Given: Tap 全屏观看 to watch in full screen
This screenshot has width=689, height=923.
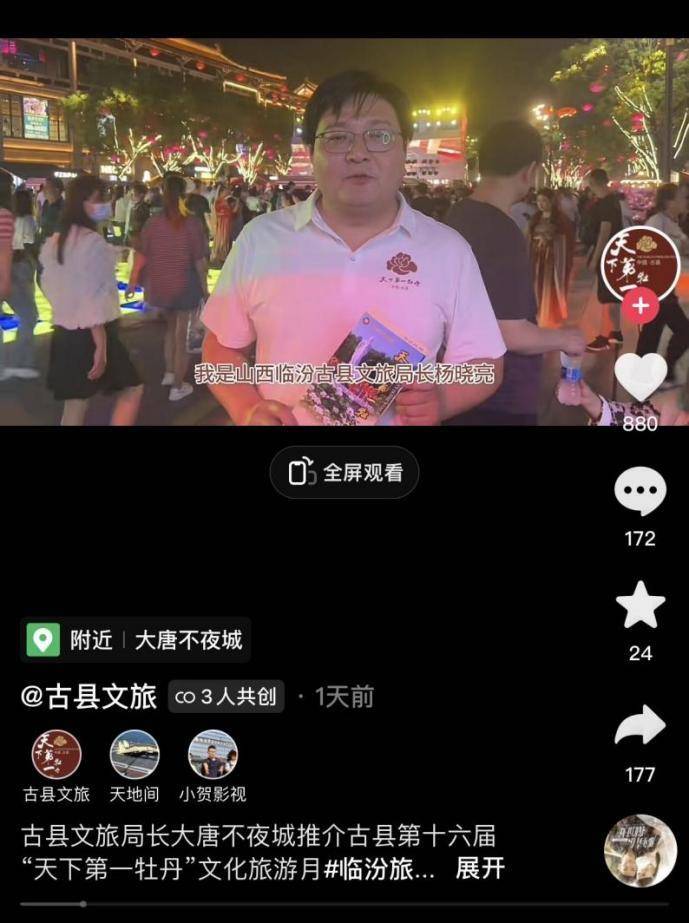Looking at the screenshot, I should pyautogui.click(x=344, y=472).
